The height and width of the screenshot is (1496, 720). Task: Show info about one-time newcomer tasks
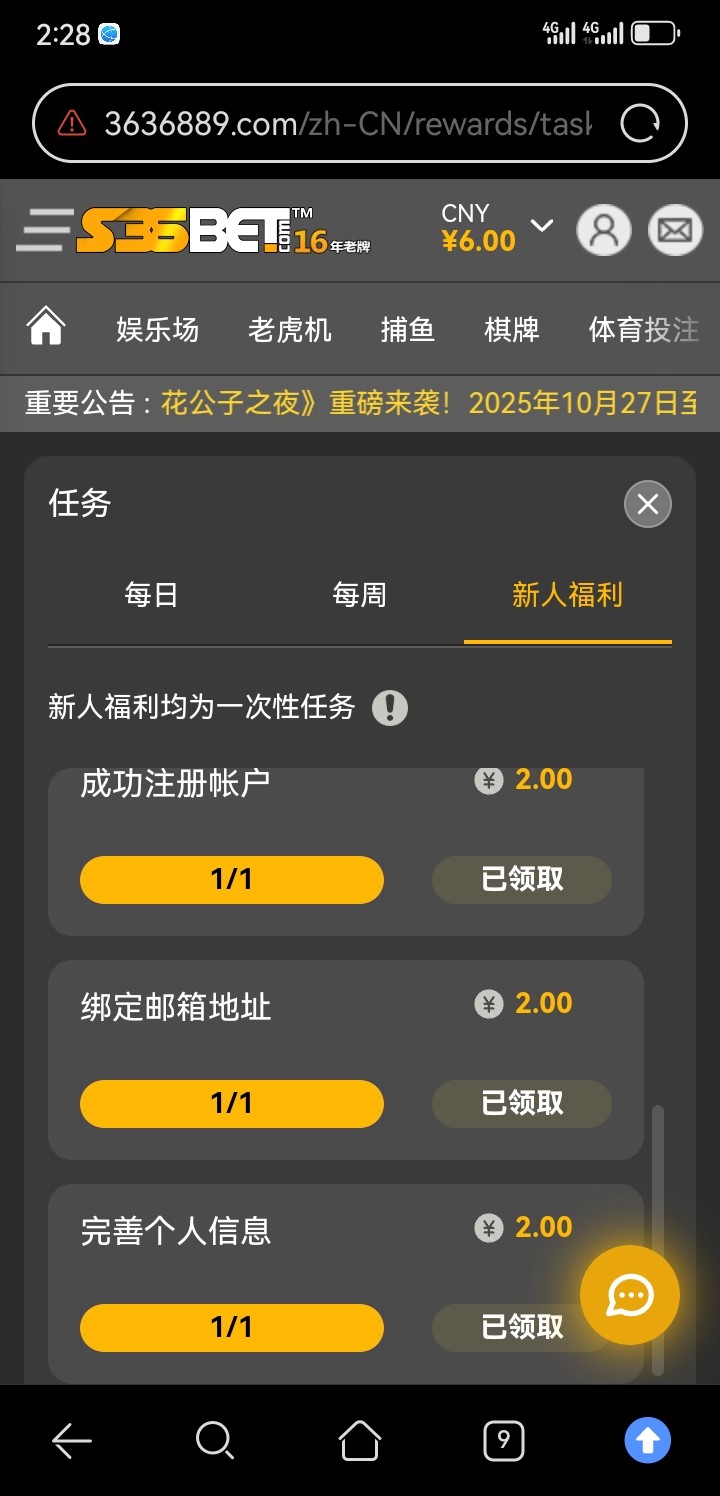pyautogui.click(x=390, y=708)
